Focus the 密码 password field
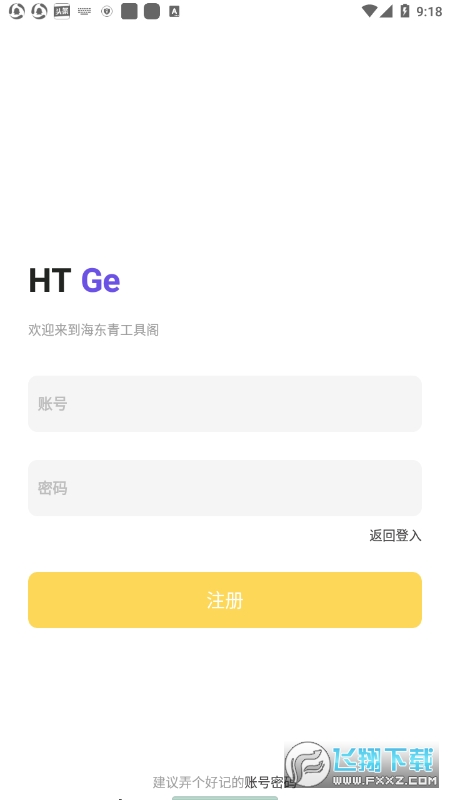 click(x=224, y=488)
